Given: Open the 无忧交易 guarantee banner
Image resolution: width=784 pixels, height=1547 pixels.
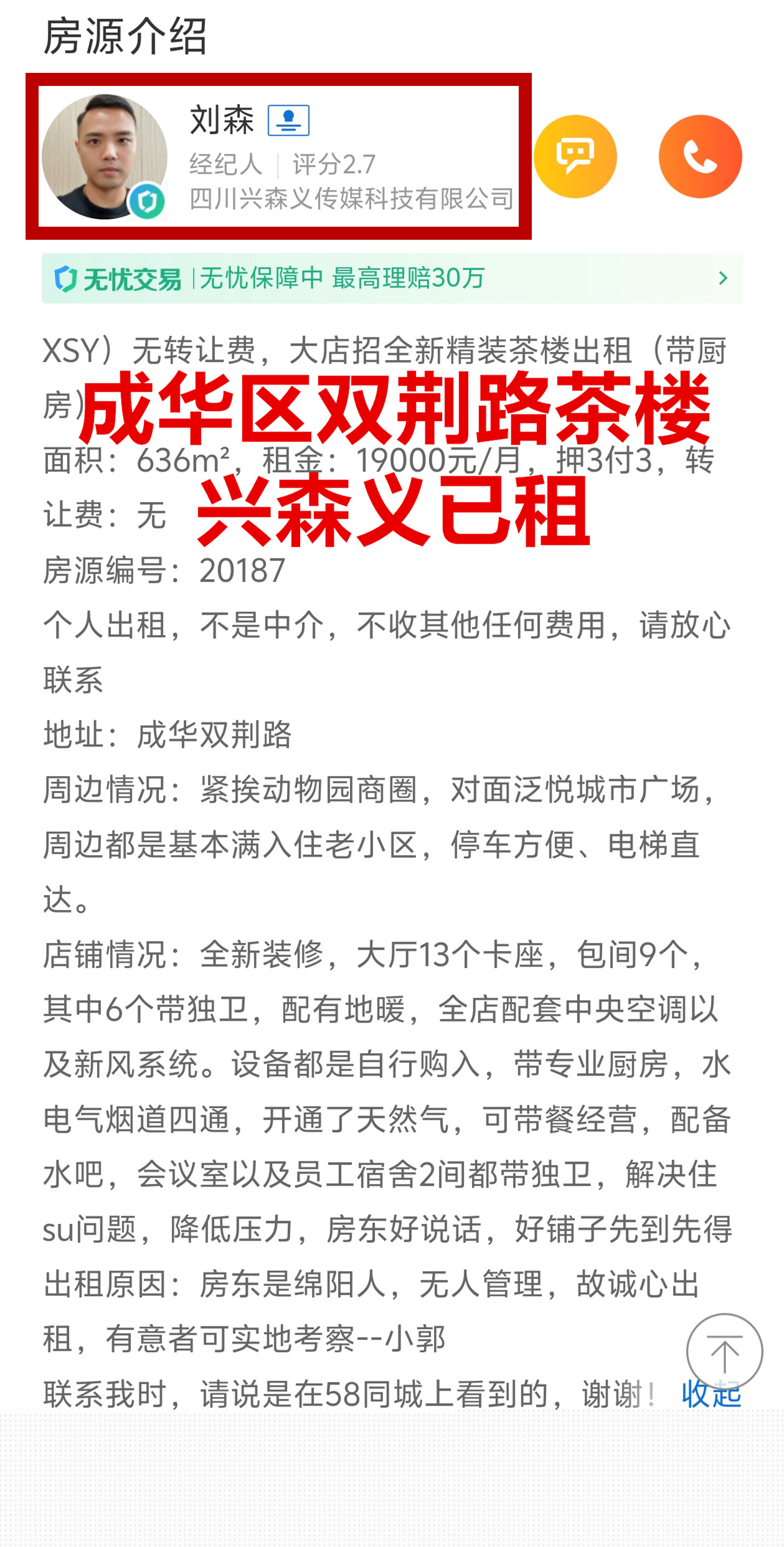Looking at the screenshot, I should pos(392,278).
